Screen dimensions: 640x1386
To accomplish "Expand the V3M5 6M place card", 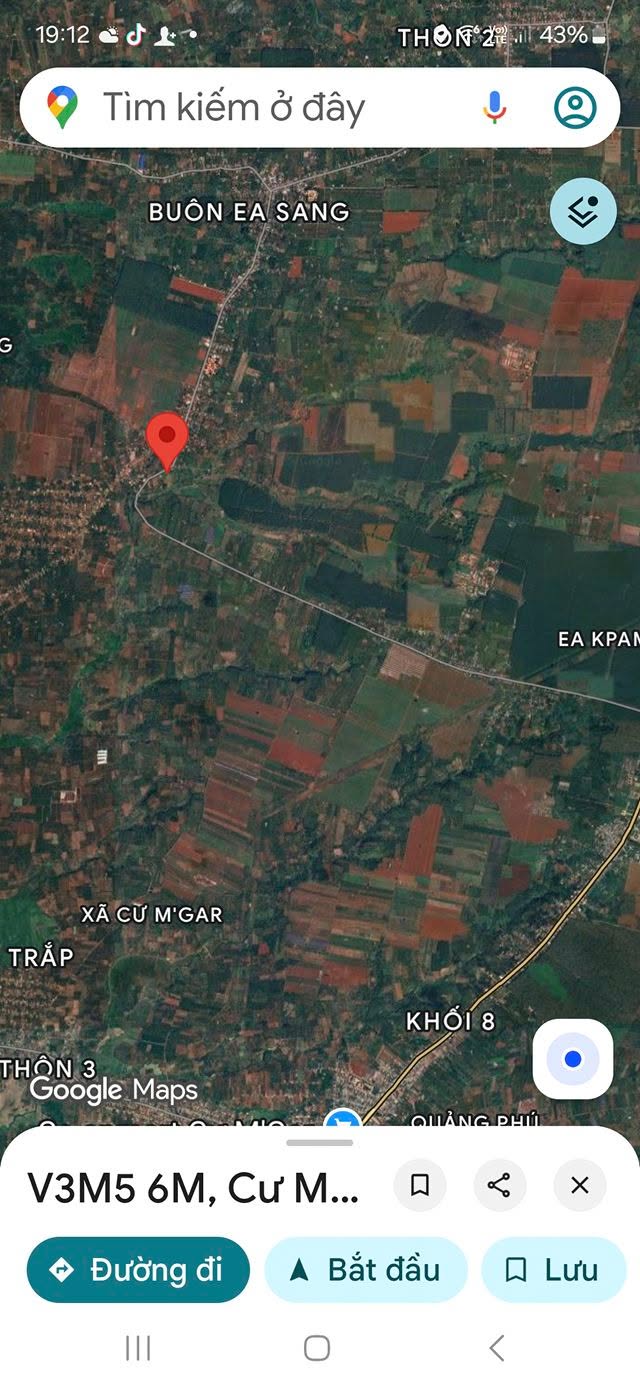I will tap(193, 1188).
